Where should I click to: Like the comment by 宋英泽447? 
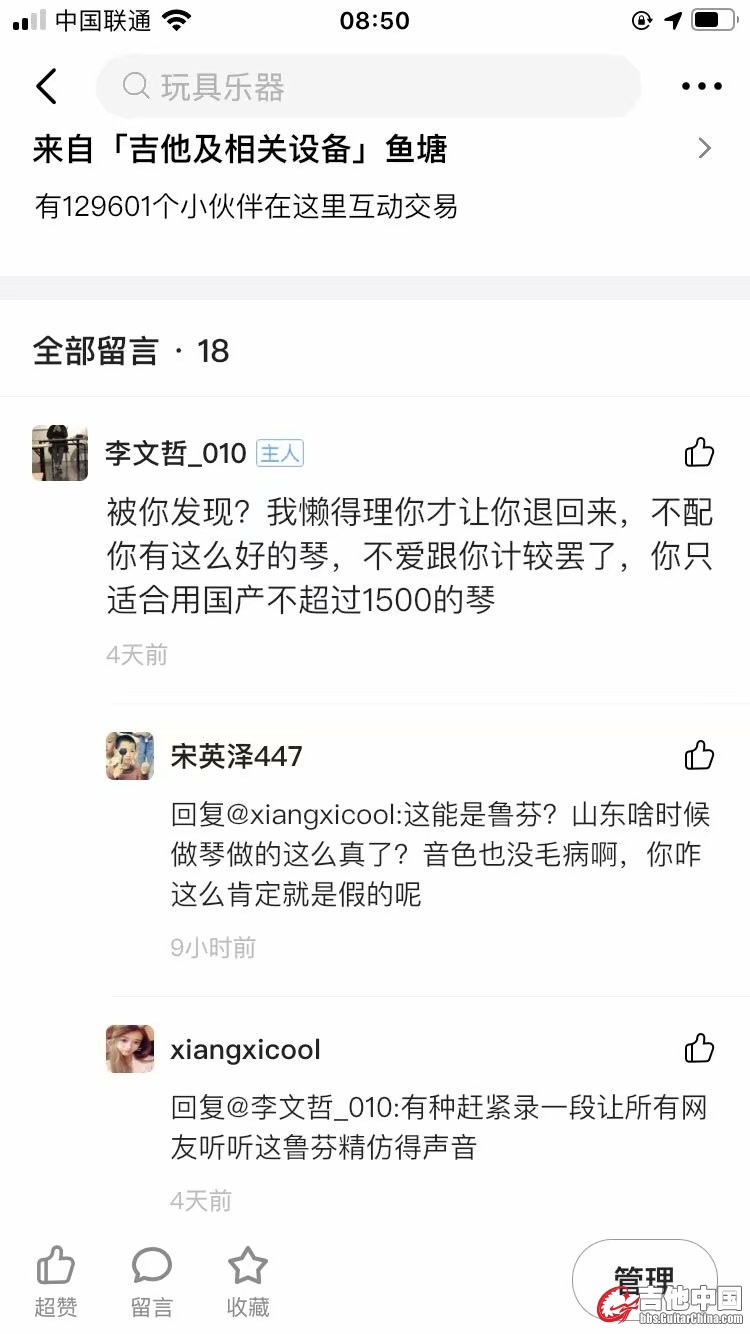coord(699,756)
